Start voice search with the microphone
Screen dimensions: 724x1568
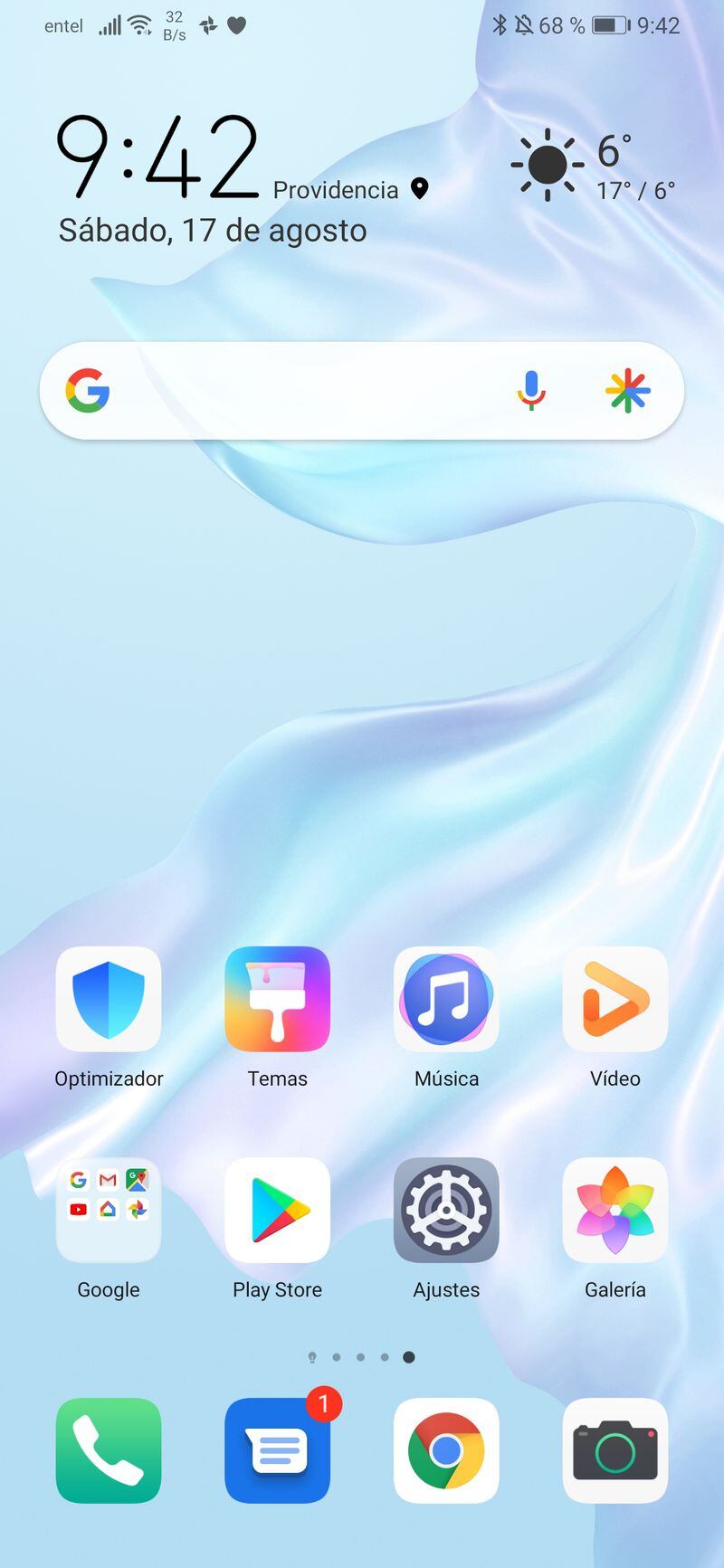click(x=531, y=391)
